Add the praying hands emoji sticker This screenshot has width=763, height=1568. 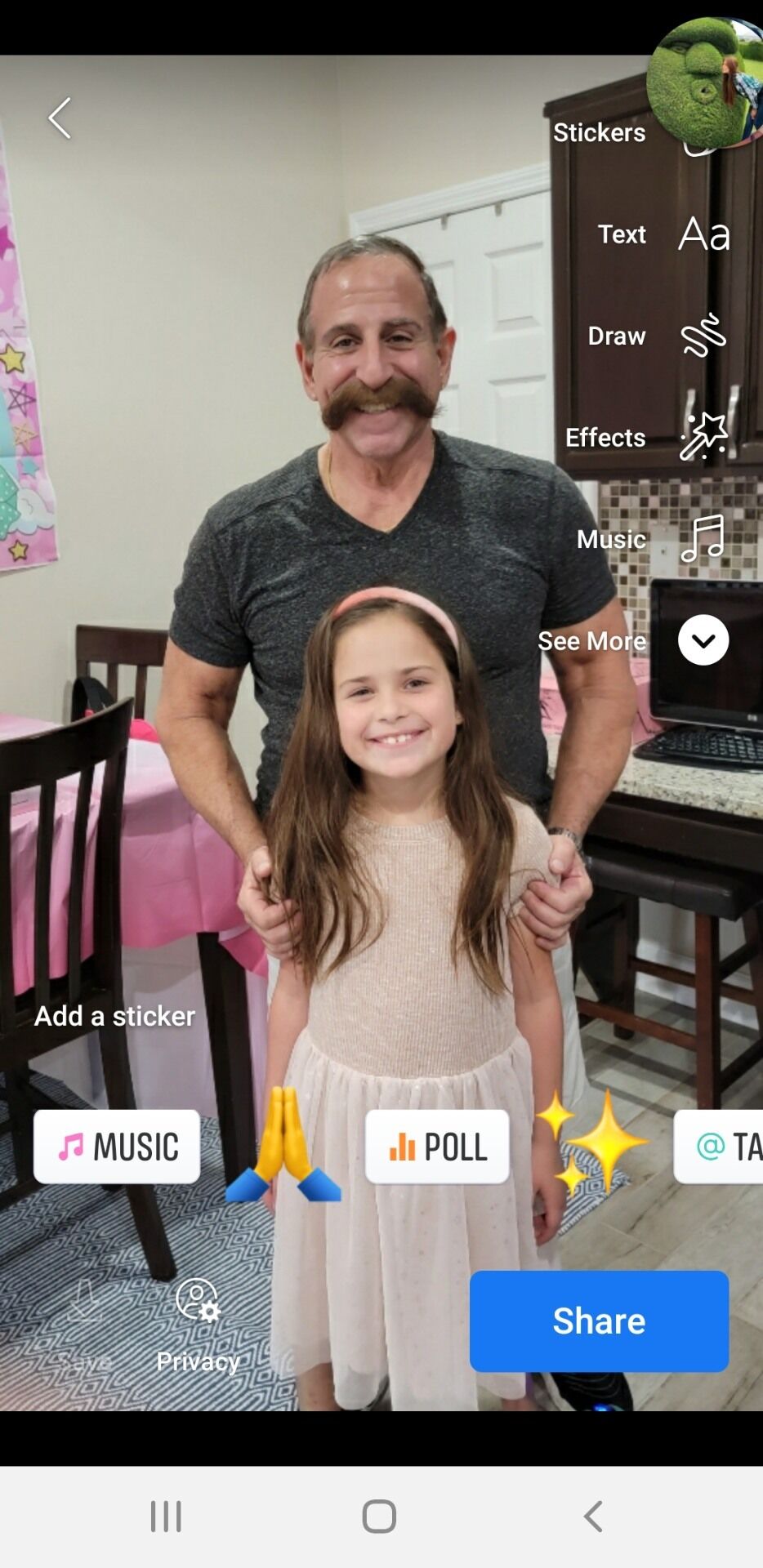(x=283, y=1145)
